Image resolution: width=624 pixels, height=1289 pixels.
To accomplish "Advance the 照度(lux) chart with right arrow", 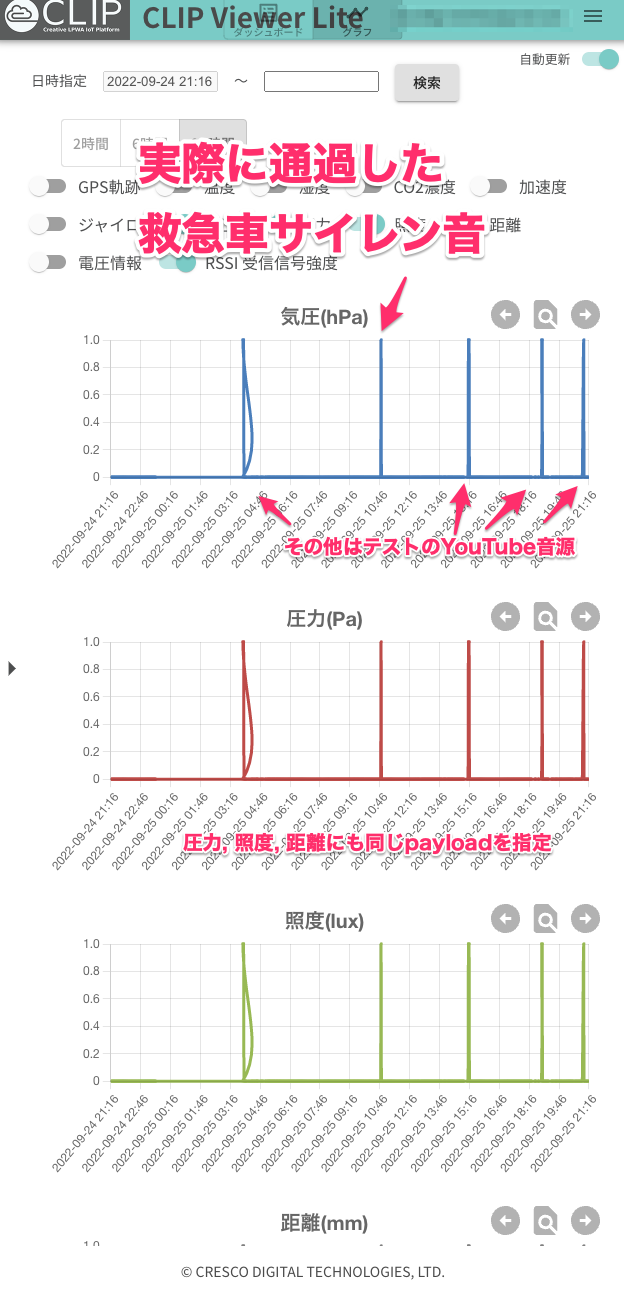I will [x=585, y=918].
